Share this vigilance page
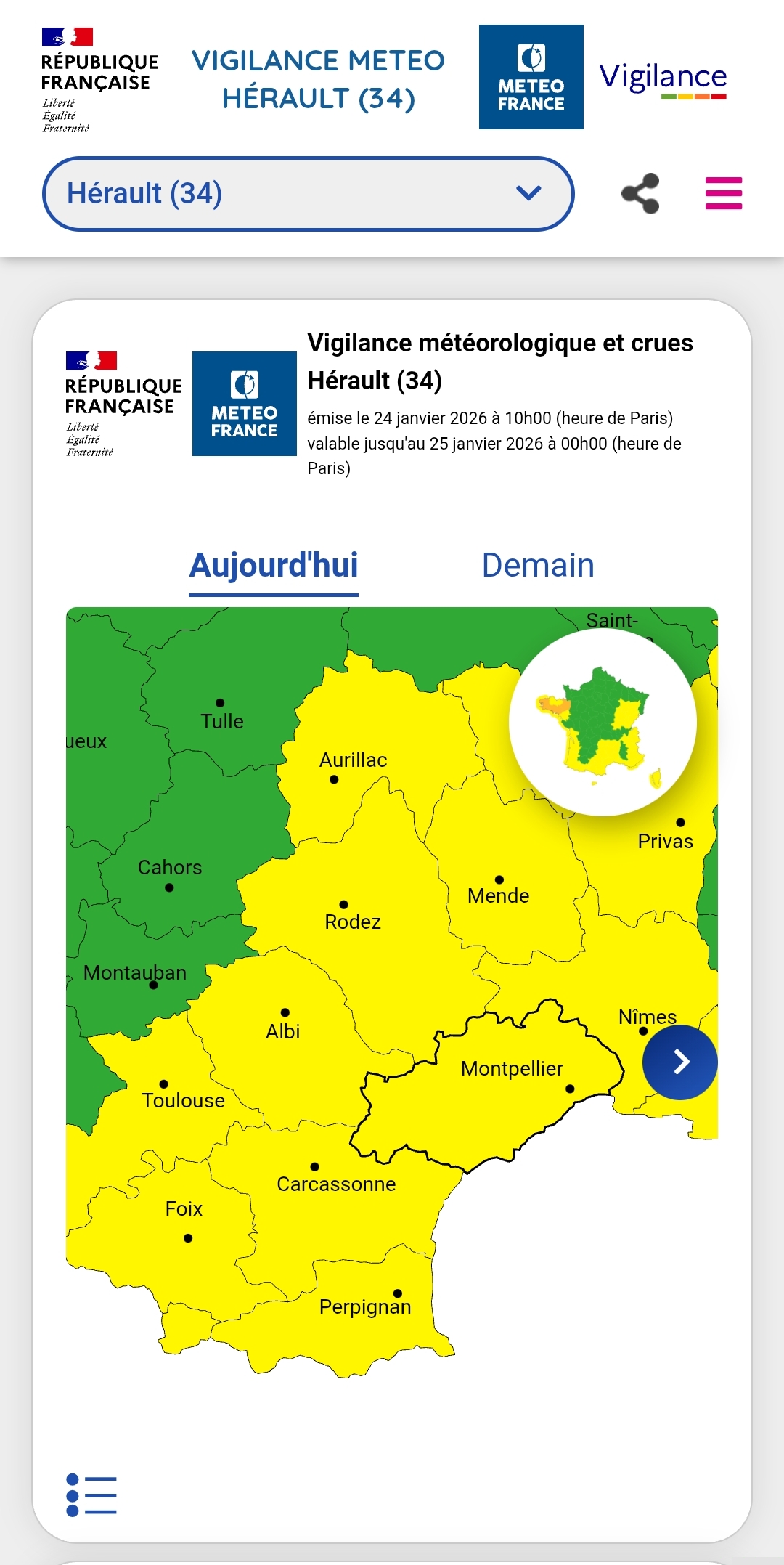This screenshot has height=1565, width=784. (640, 194)
